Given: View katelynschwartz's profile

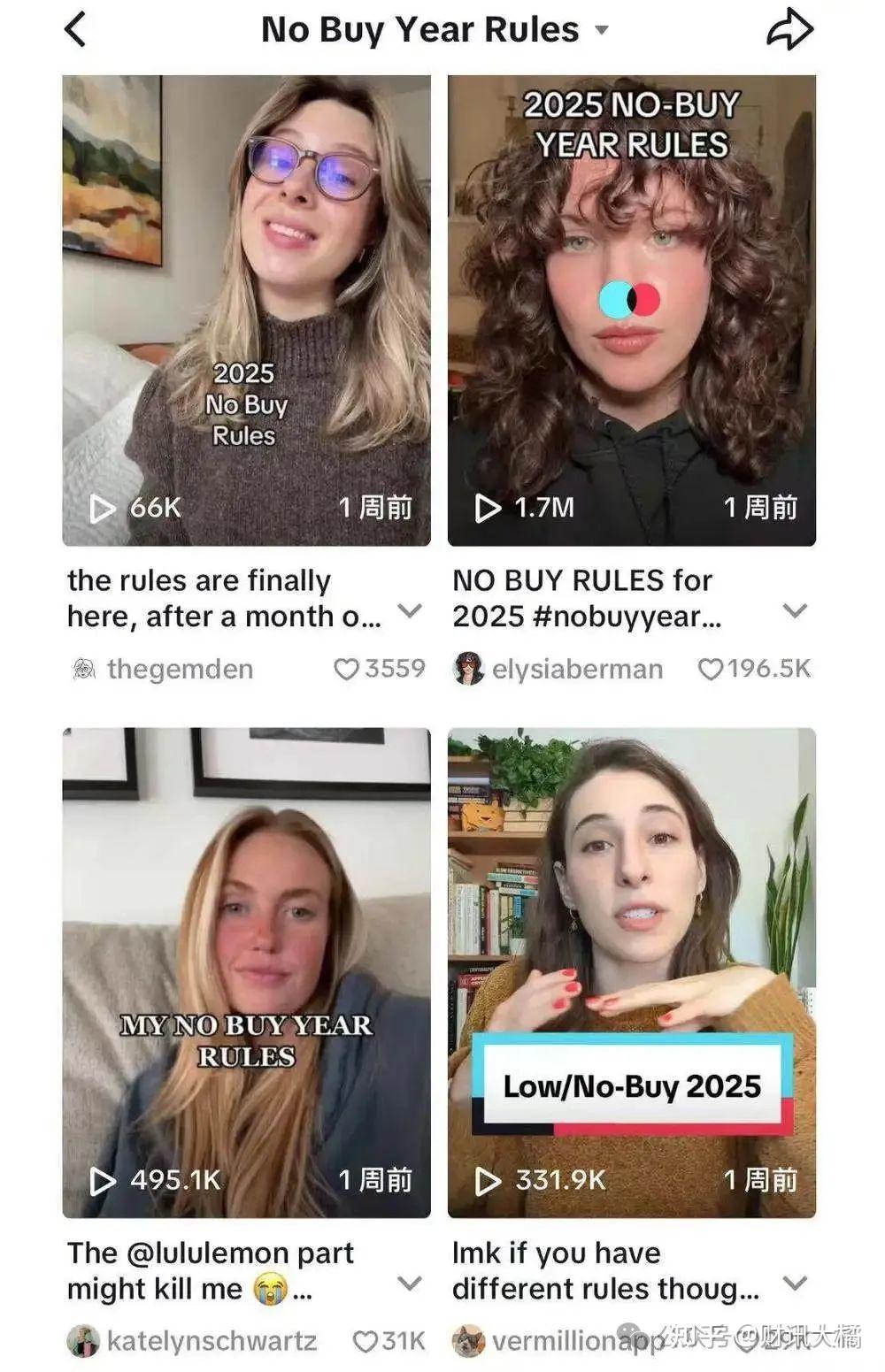Looking at the screenshot, I should coord(211,1342).
